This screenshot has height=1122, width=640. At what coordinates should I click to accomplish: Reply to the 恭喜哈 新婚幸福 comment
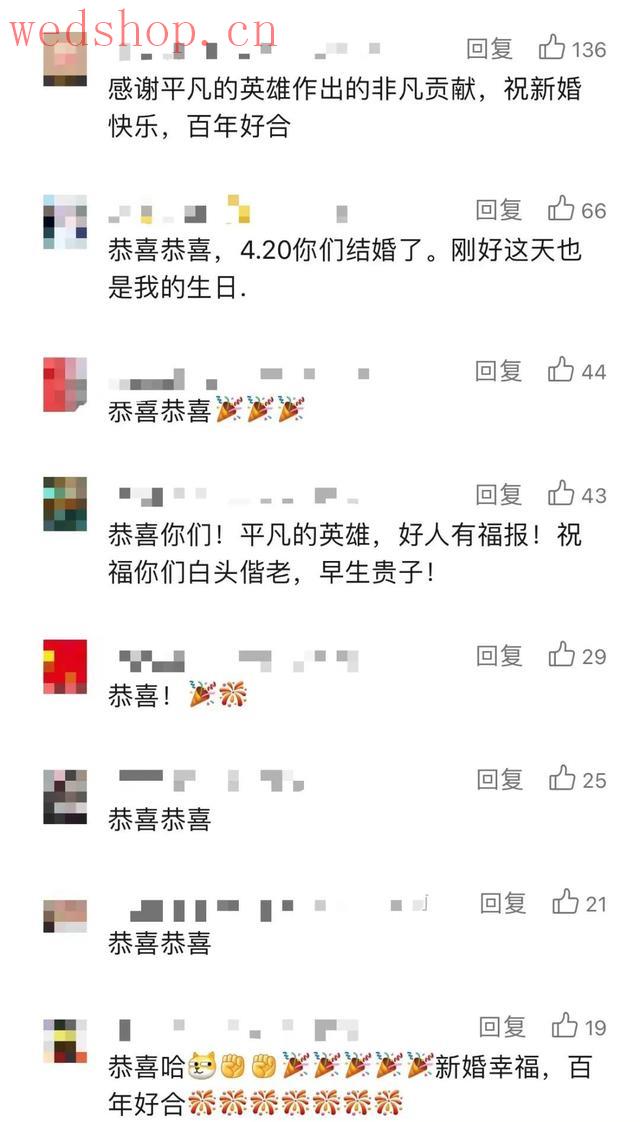[502, 1027]
